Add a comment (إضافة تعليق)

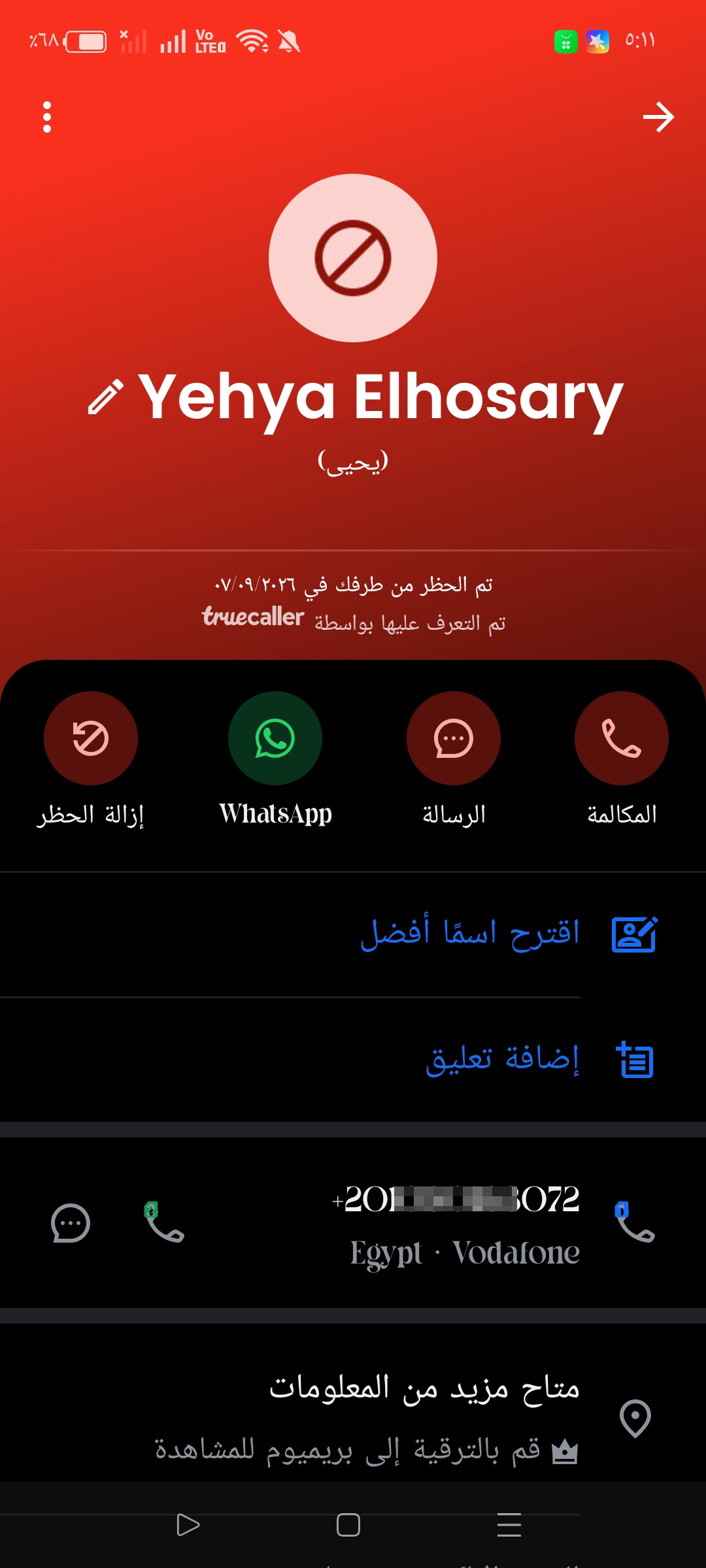click(502, 1059)
